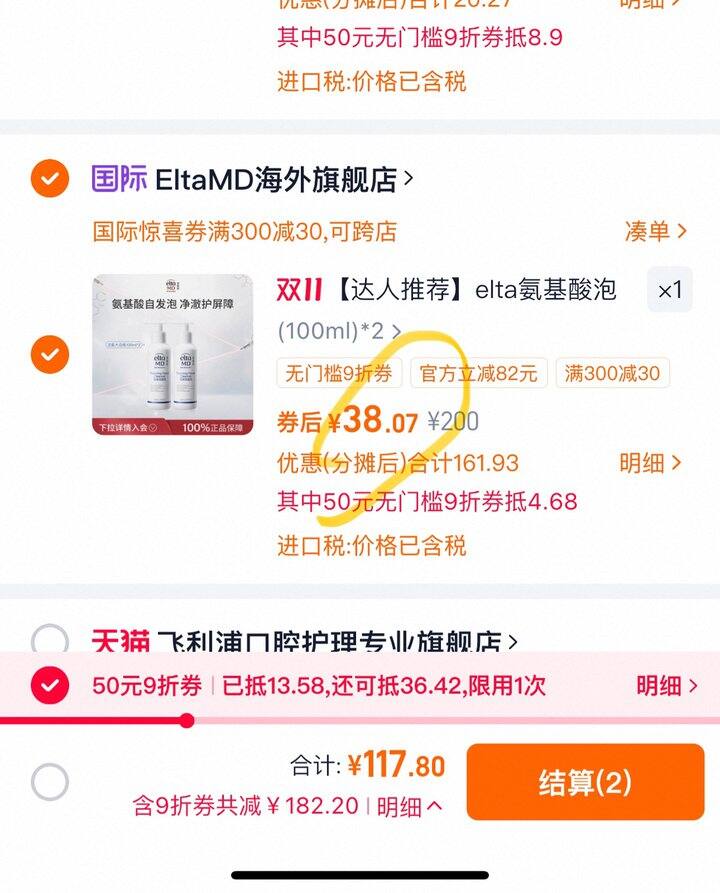Select the 飞利浦口腔护理专业旗舰店 store checkbox
The height and width of the screenshot is (893, 720).
49,641
